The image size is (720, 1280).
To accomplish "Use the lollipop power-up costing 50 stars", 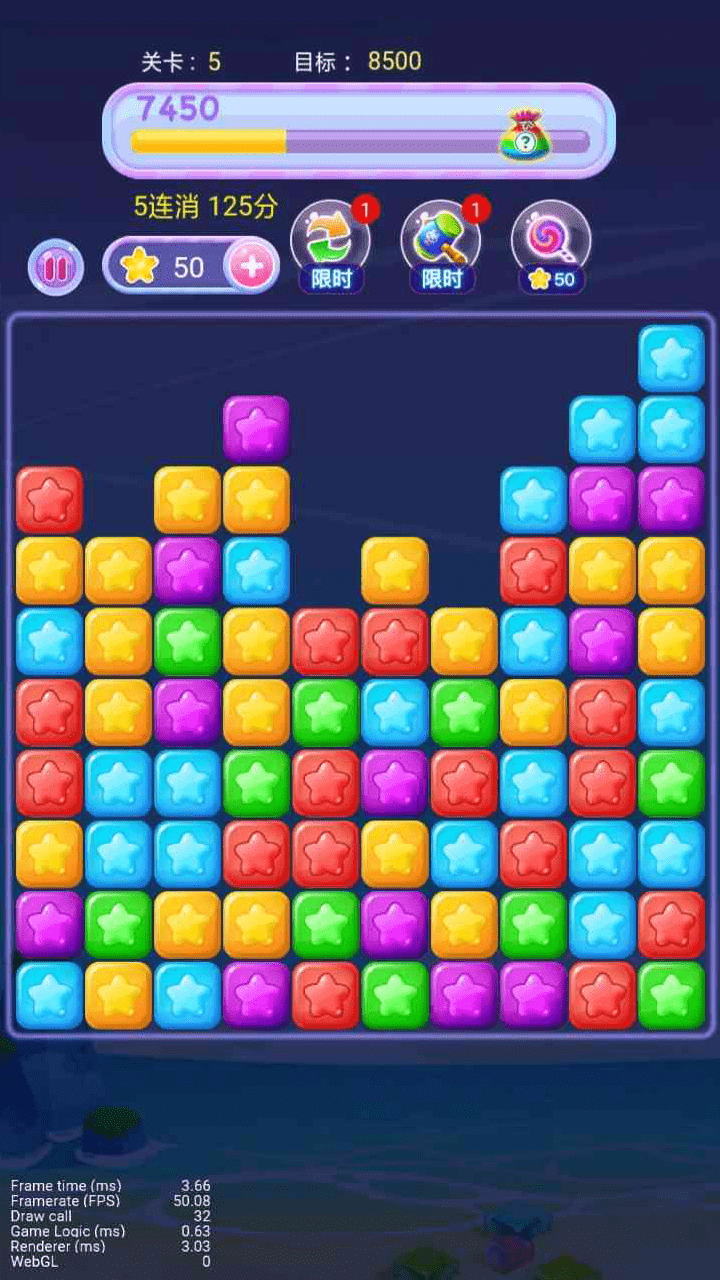I will 551,242.
